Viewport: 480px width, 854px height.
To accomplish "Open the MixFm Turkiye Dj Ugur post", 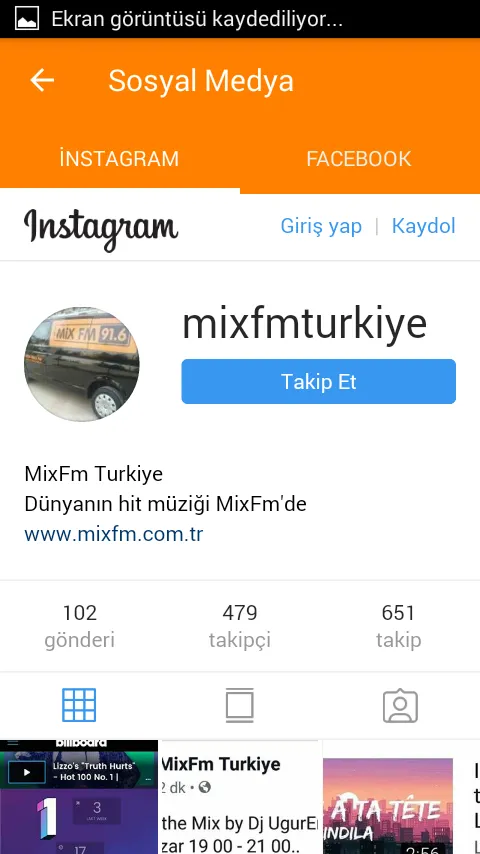I will click(x=240, y=797).
